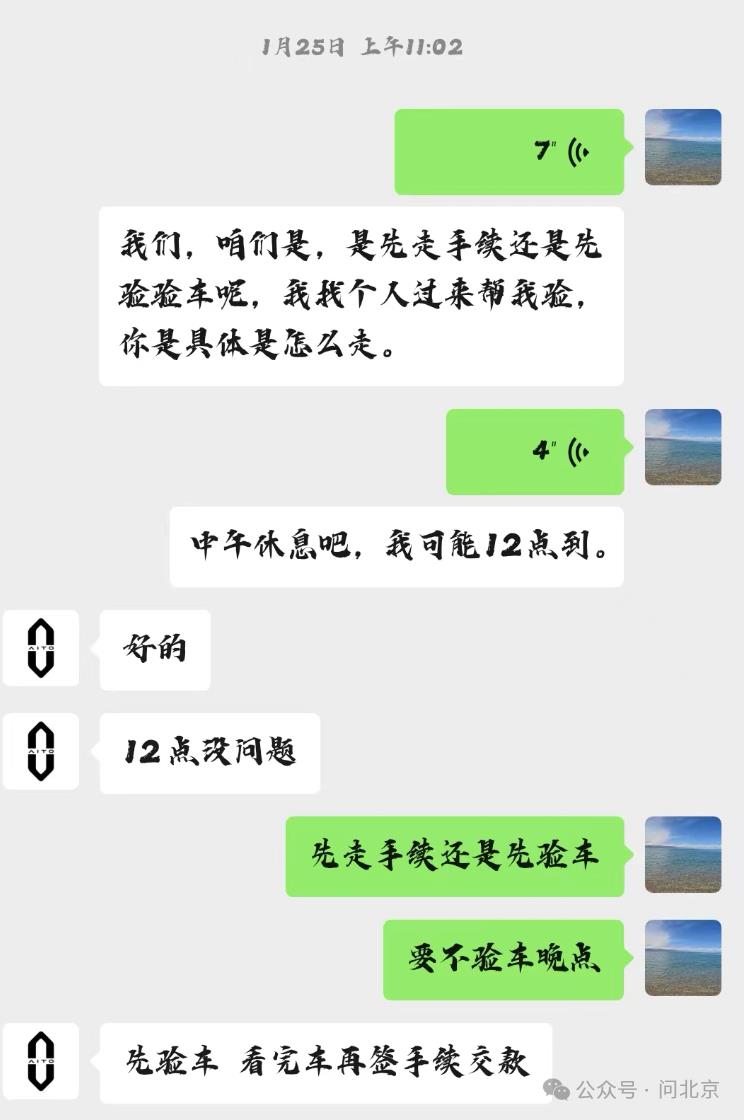This screenshot has height=1120, width=744.
Task: Play the 7-second voice message
Action: click(x=509, y=152)
